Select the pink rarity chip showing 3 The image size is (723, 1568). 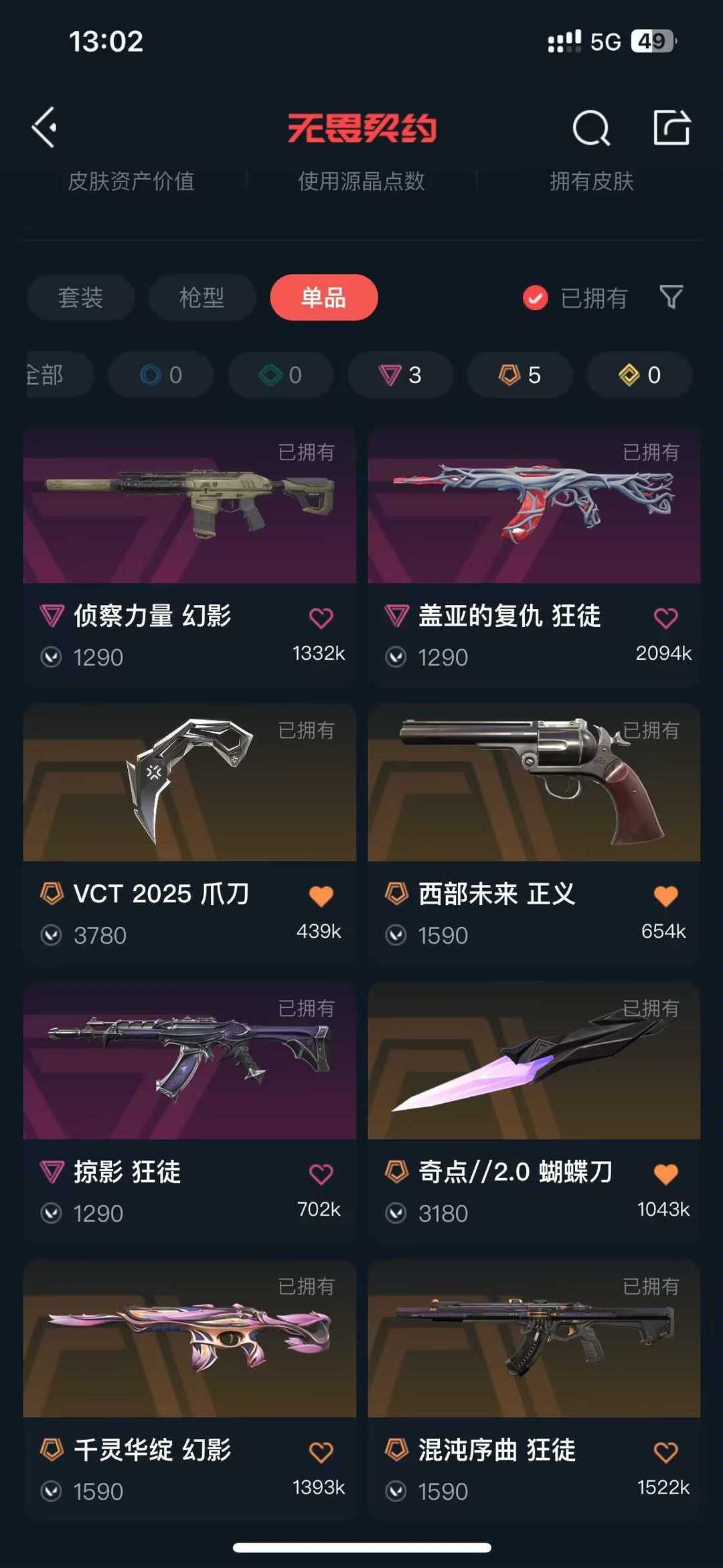point(400,374)
